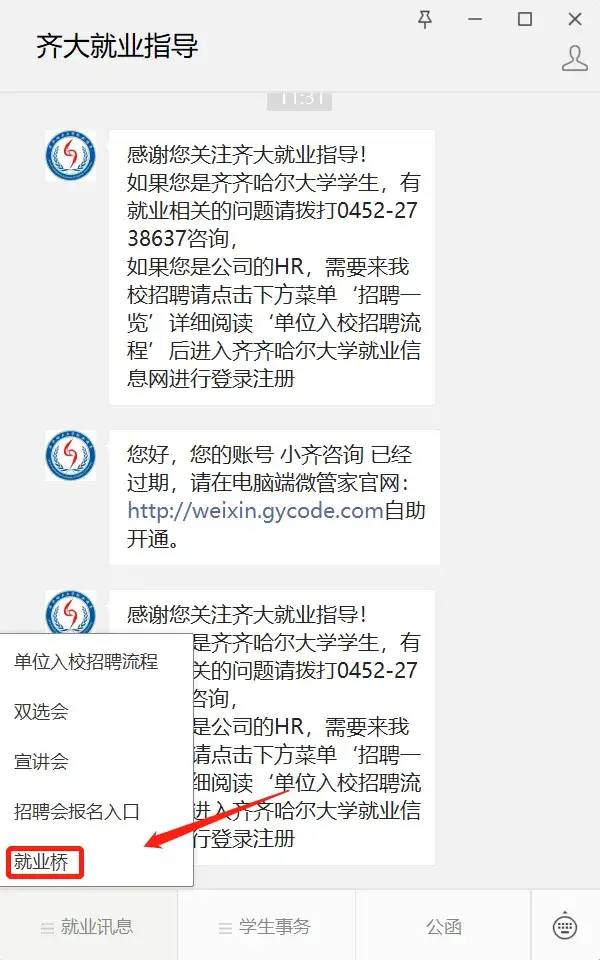This screenshot has width=600, height=960.
Task: Switch to 学生事务 bottom menu
Action: (x=266, y=927)
